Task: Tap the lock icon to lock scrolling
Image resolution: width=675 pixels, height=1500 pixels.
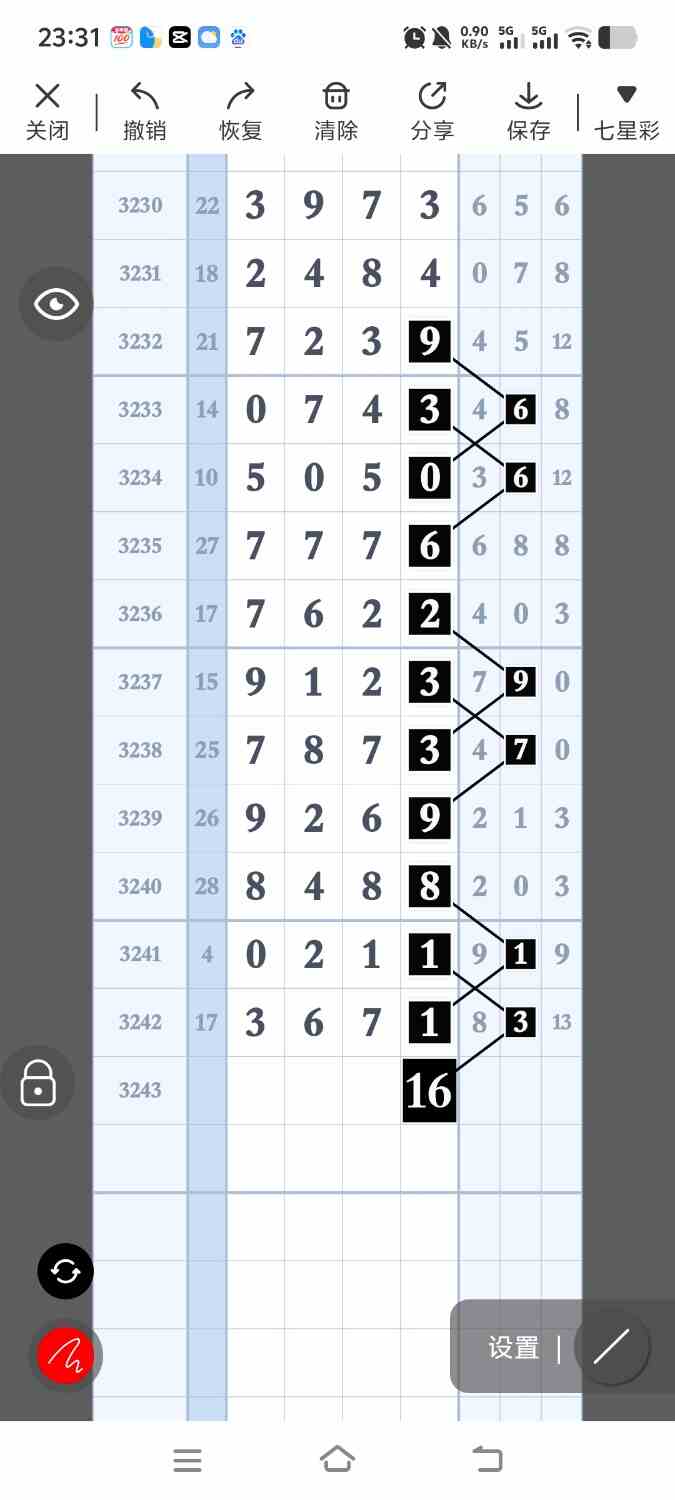Action: pos(38,1082)
